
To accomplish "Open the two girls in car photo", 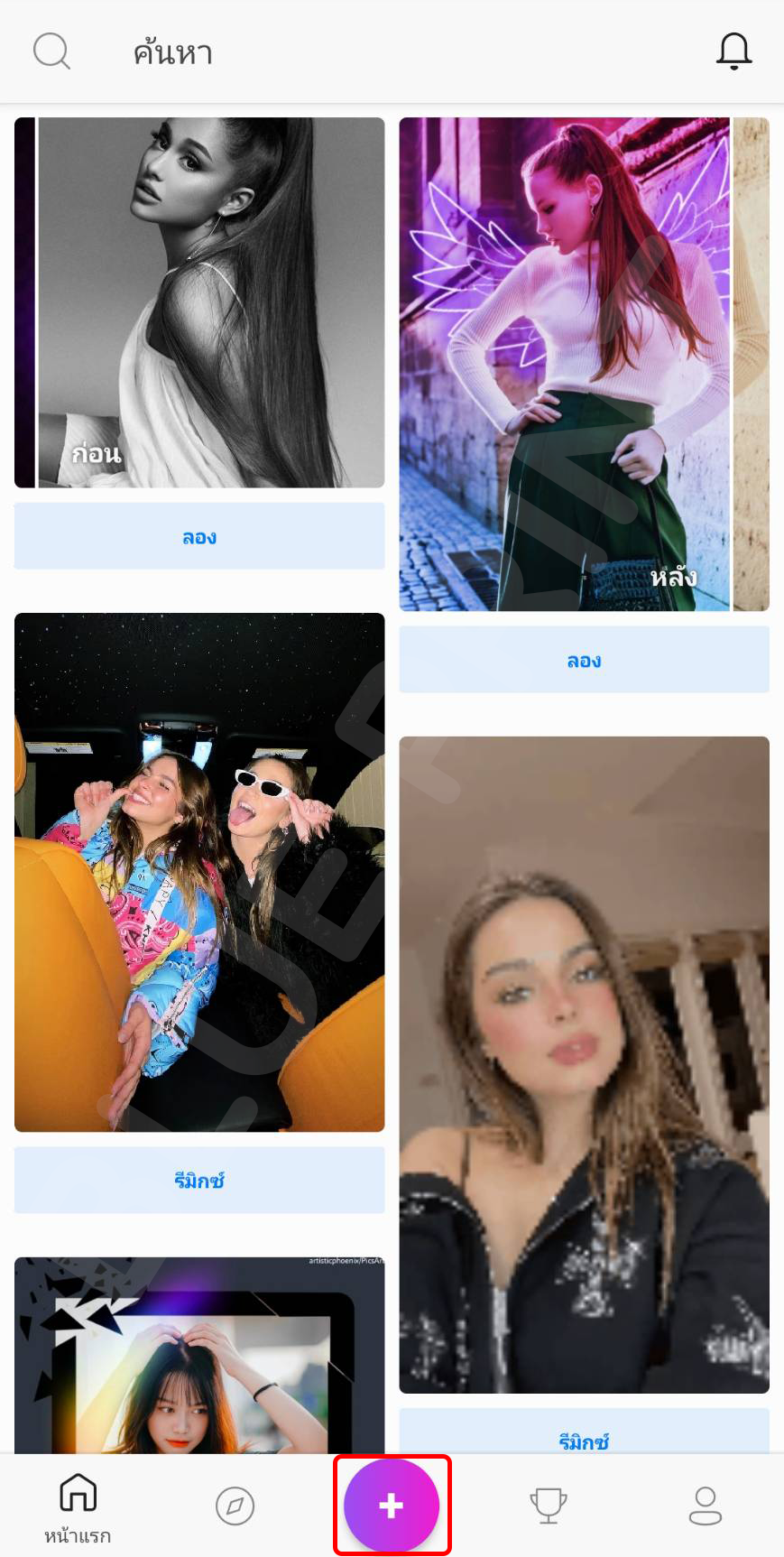I will pos(199,872).
